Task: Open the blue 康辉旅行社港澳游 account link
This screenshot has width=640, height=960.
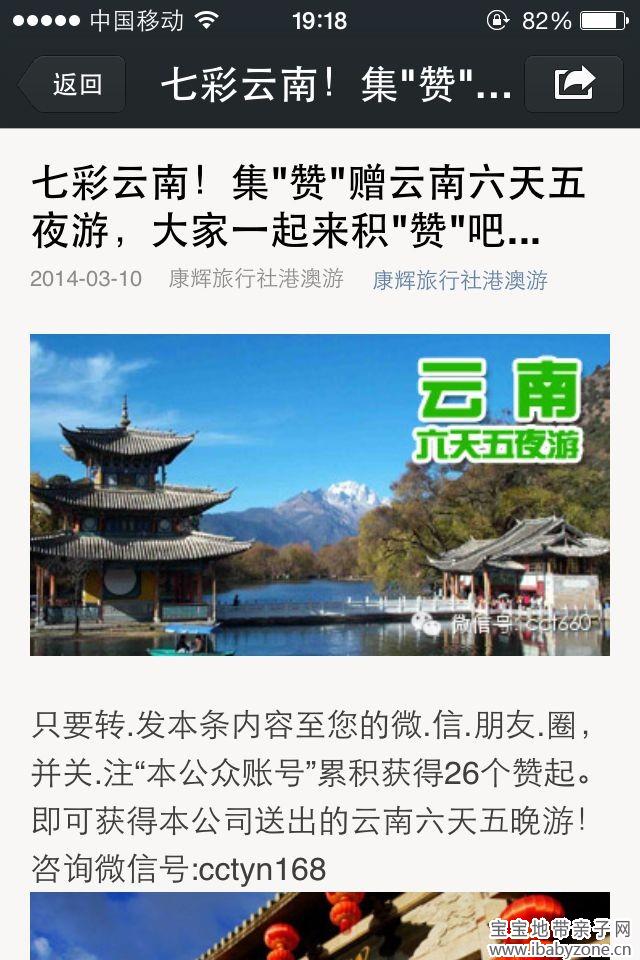Action: click(x=460, y=280)
